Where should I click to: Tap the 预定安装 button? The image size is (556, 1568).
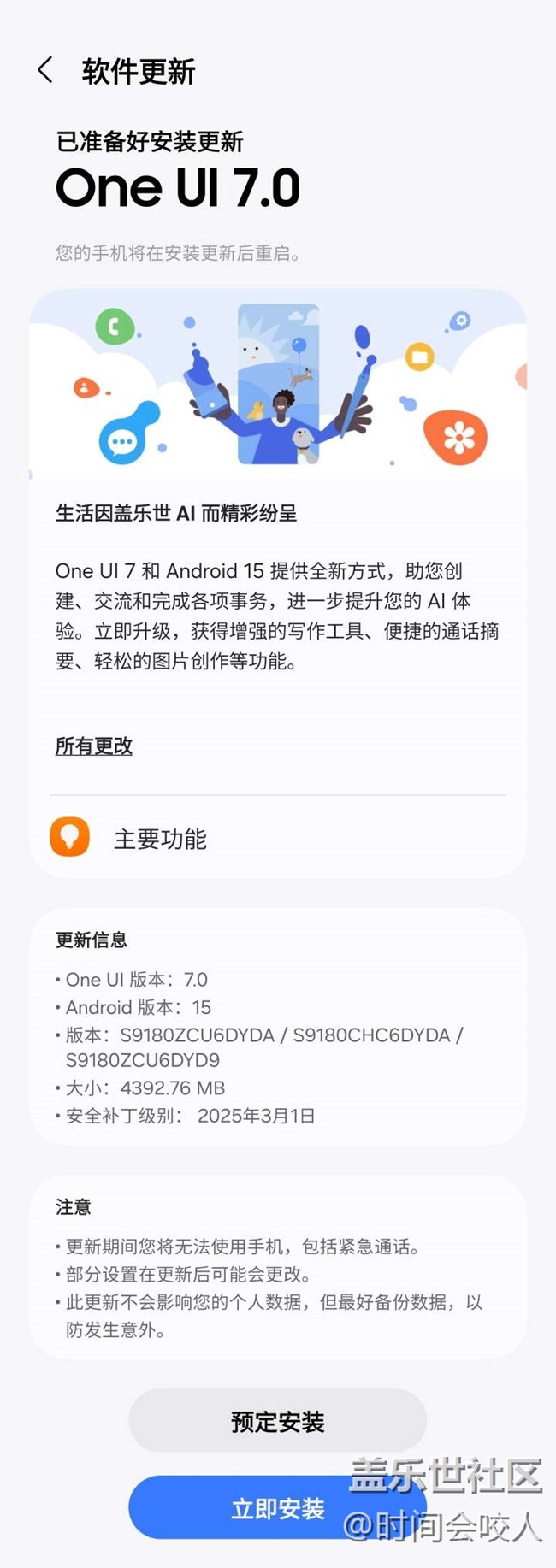point(277,1421)
